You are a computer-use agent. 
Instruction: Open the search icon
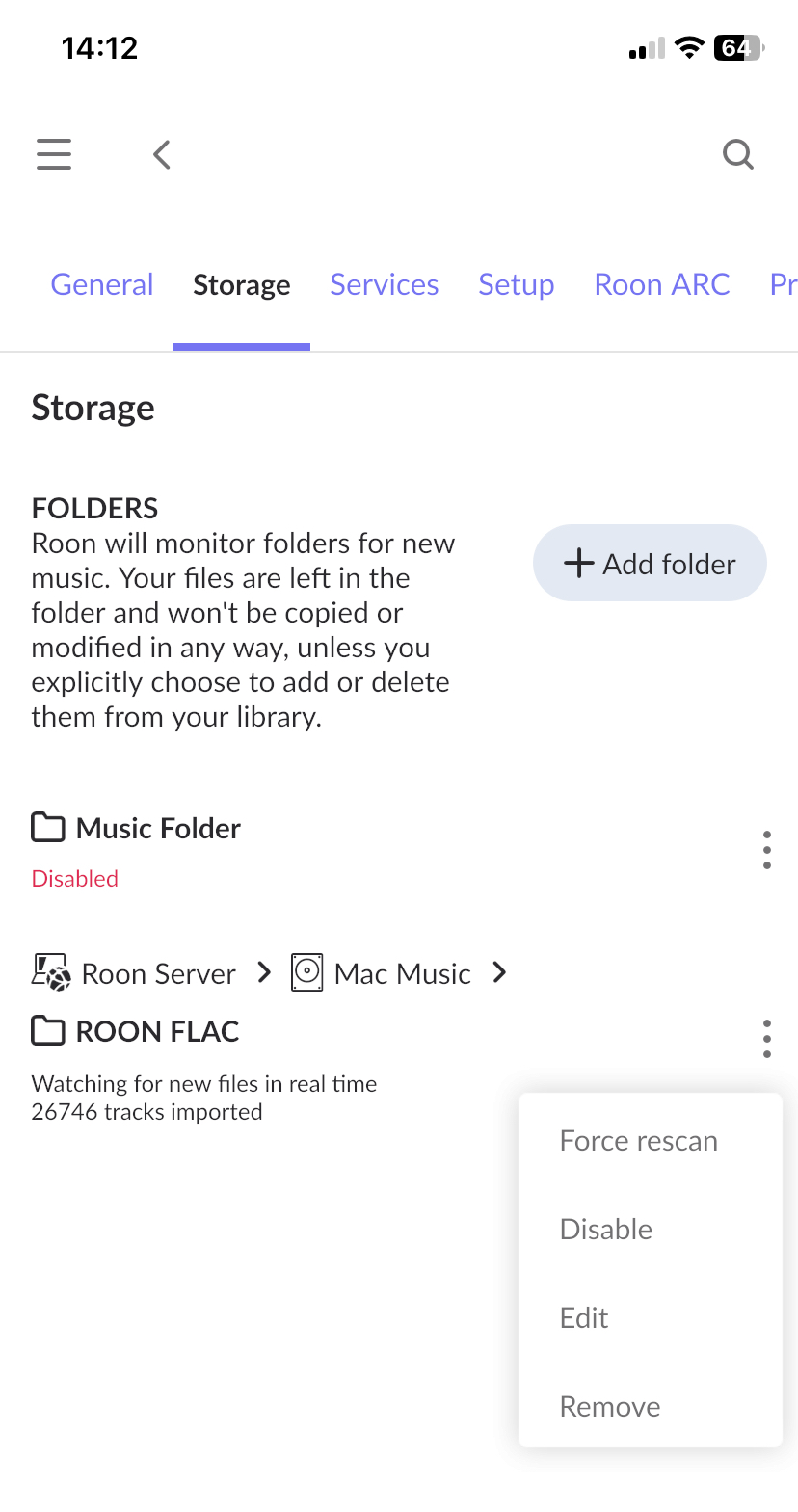[738, 154]
